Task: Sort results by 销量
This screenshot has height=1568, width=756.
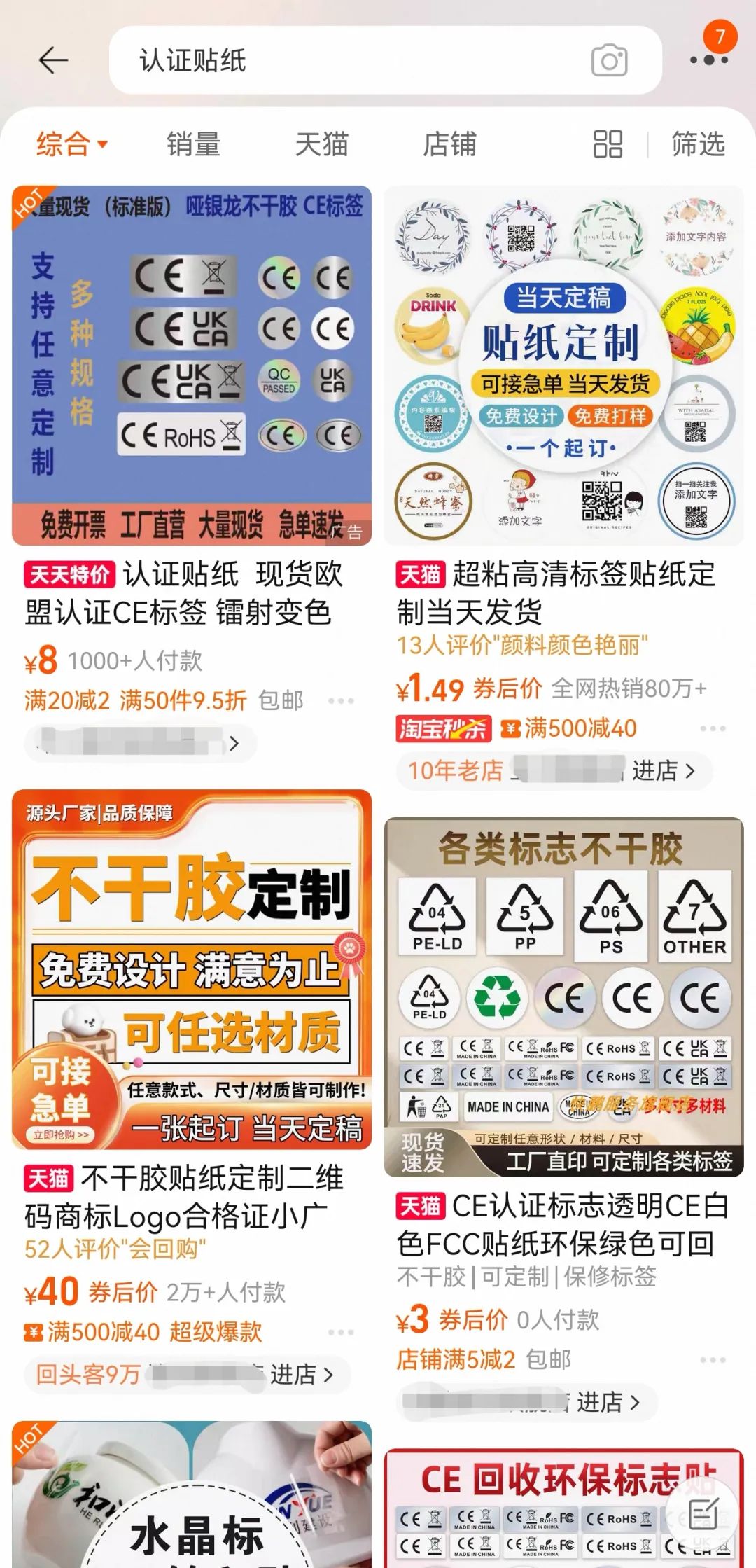Action: (x=193, y=144)
